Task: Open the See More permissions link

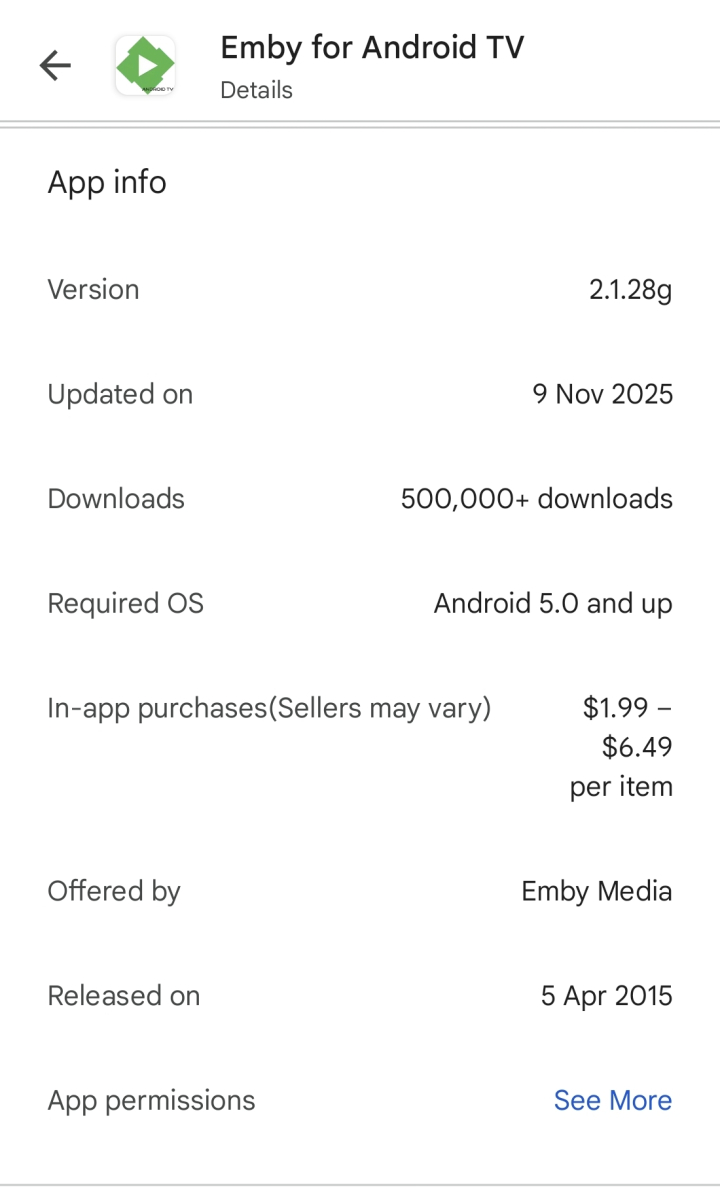Action: 612,1100
